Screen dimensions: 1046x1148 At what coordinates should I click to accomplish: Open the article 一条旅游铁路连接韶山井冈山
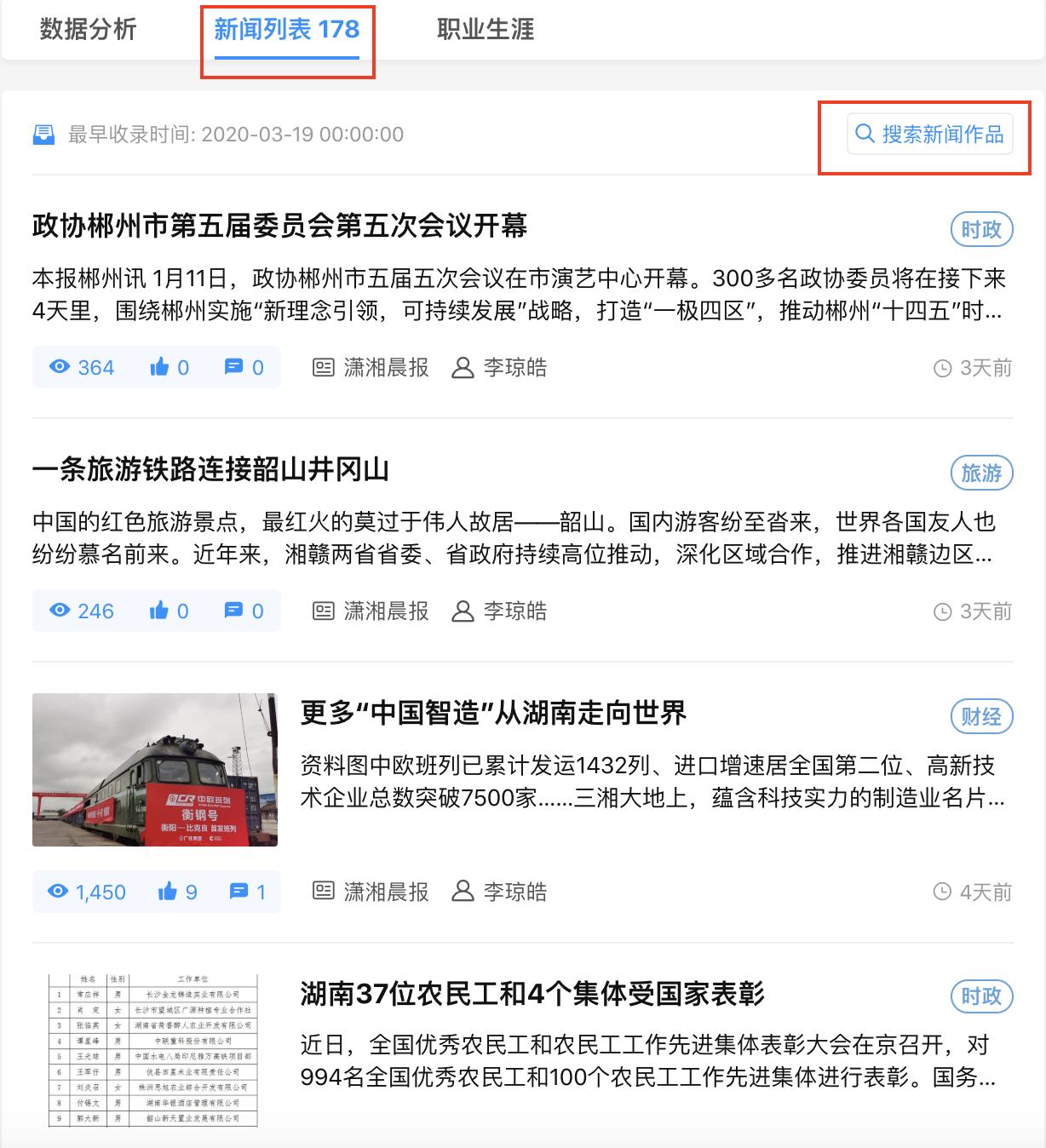point(211,469)
